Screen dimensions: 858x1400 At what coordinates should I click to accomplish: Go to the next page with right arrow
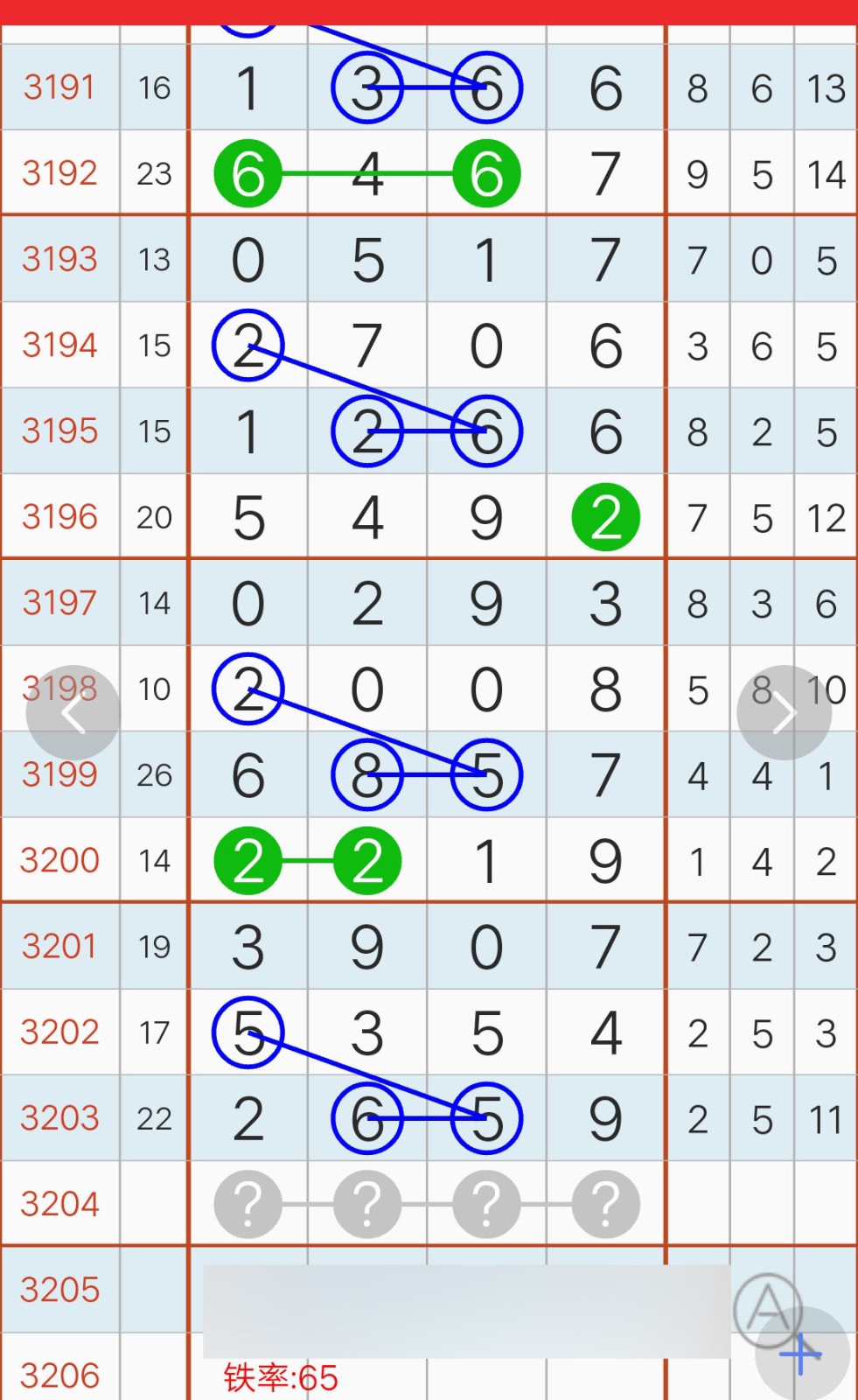[784, 713]
